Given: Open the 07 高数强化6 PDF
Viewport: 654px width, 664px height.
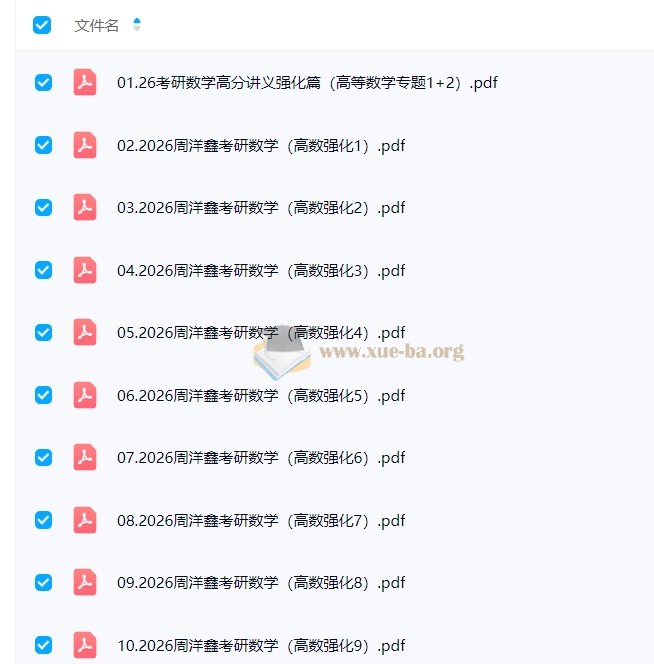Looking at the screenshot, I should coord(260,458).
